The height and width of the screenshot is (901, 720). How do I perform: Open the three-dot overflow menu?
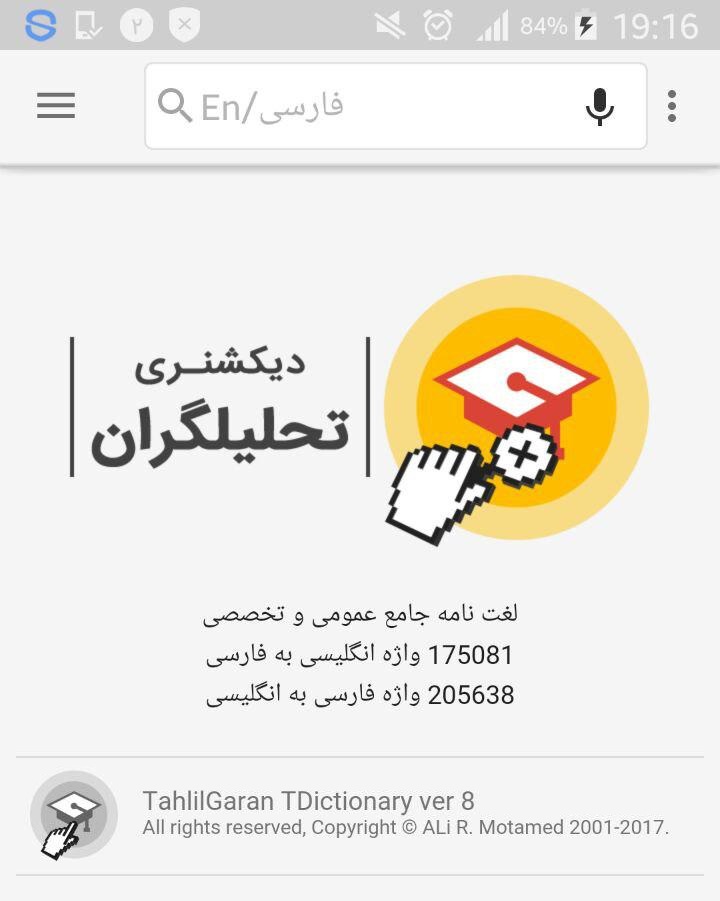pos(672,106)
